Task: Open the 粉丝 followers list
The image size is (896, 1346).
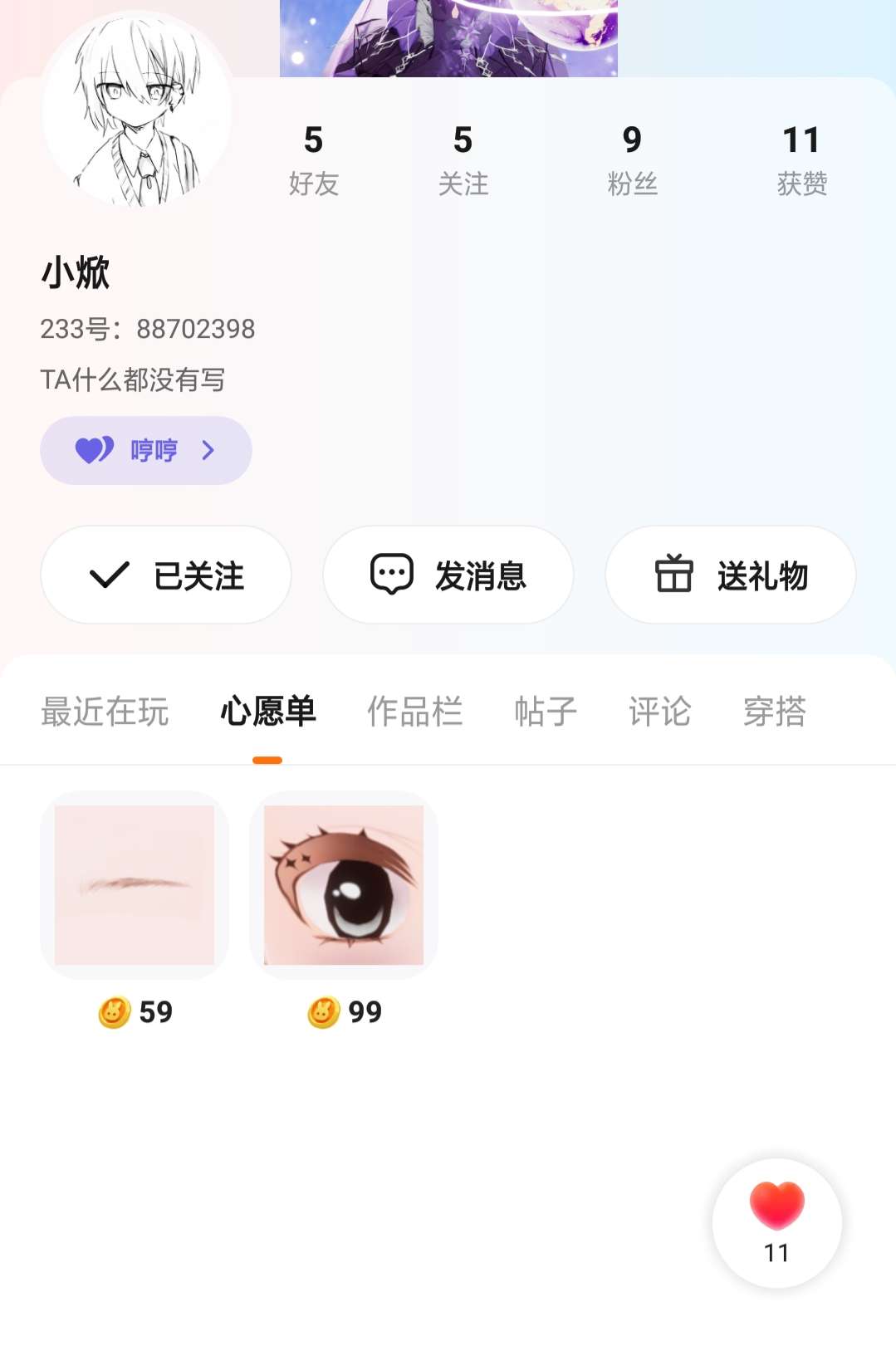Action: (632, 159)
